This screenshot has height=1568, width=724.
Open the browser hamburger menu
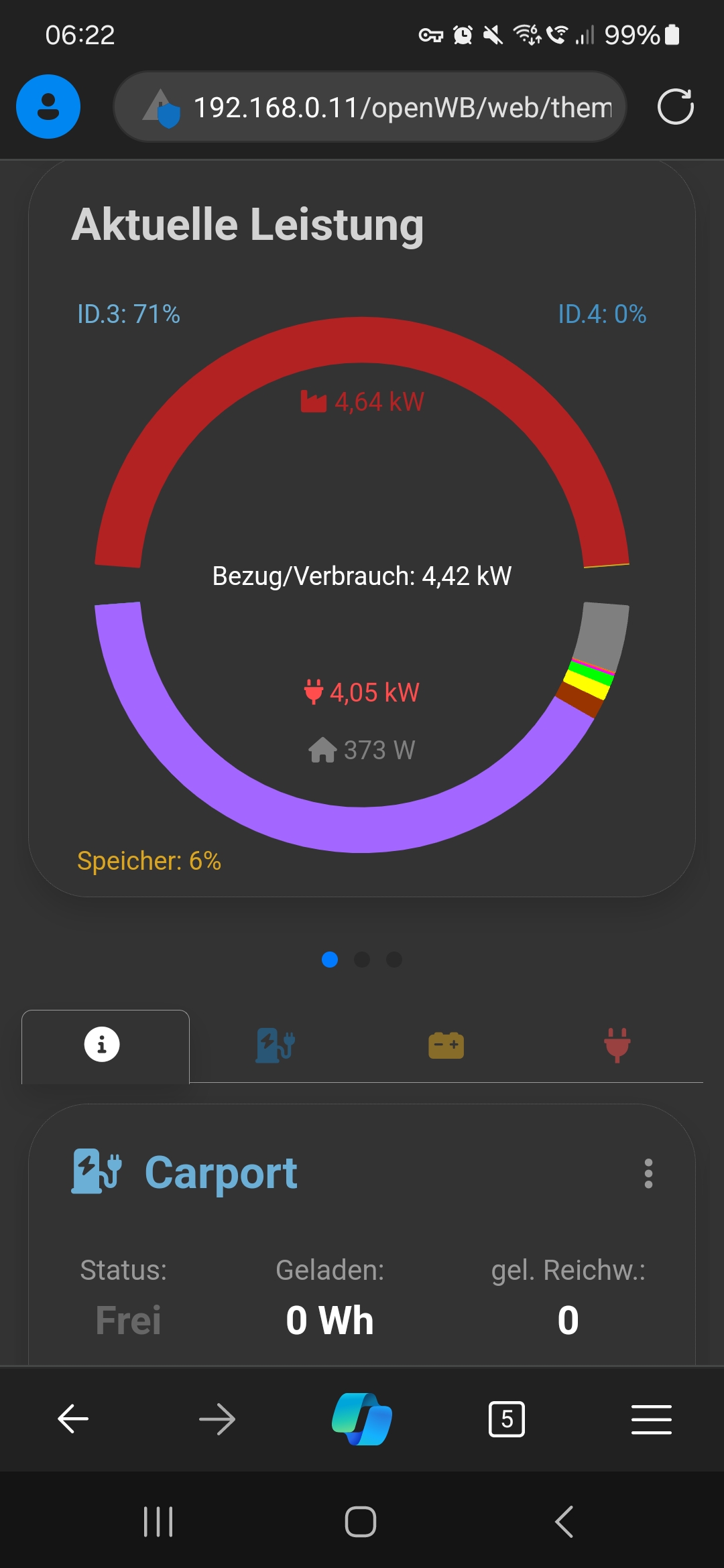click(x=651, y=1419)
